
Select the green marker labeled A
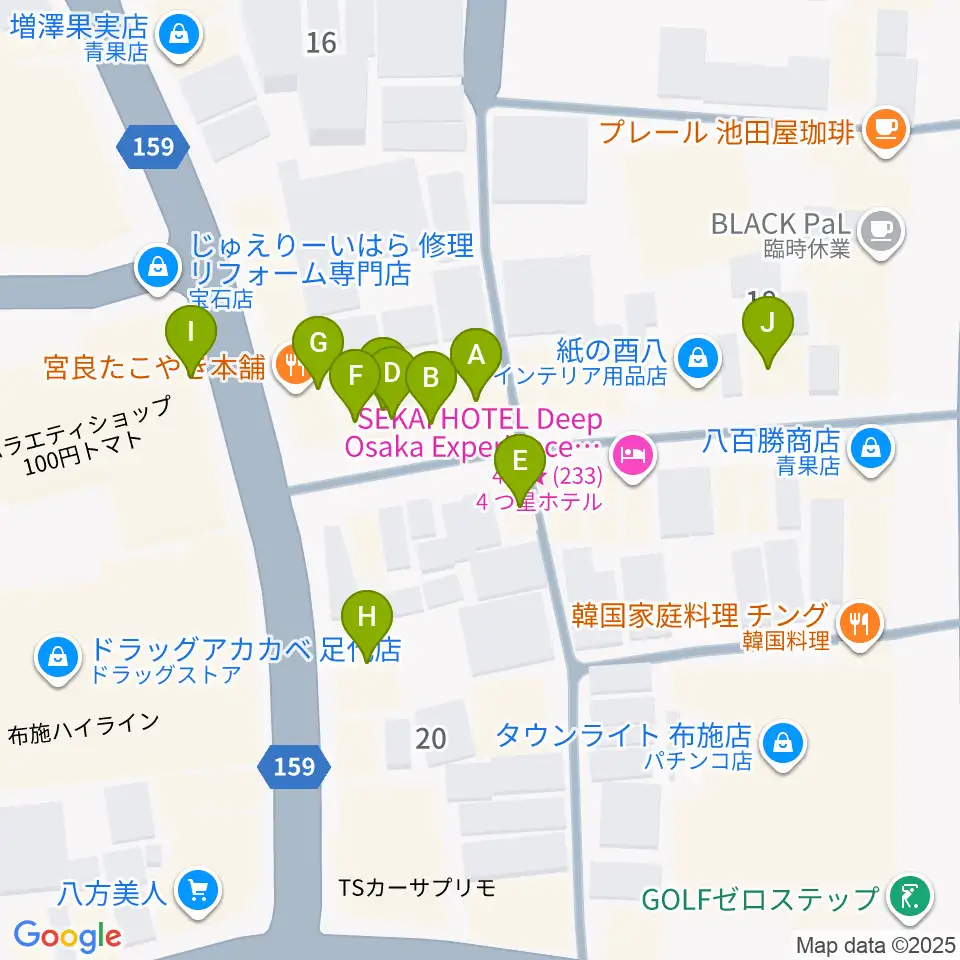pos(476,363)
